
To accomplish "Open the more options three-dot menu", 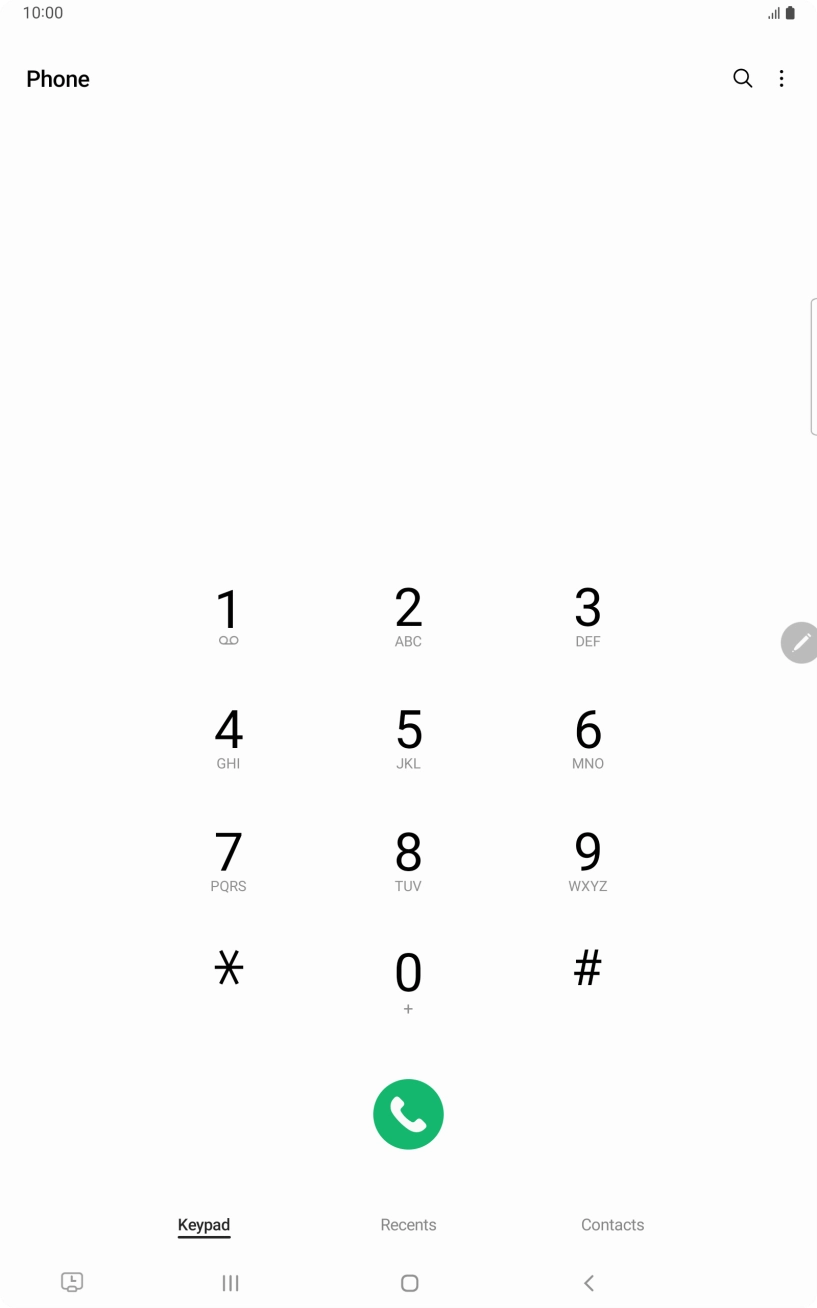I will pos(782,78).
